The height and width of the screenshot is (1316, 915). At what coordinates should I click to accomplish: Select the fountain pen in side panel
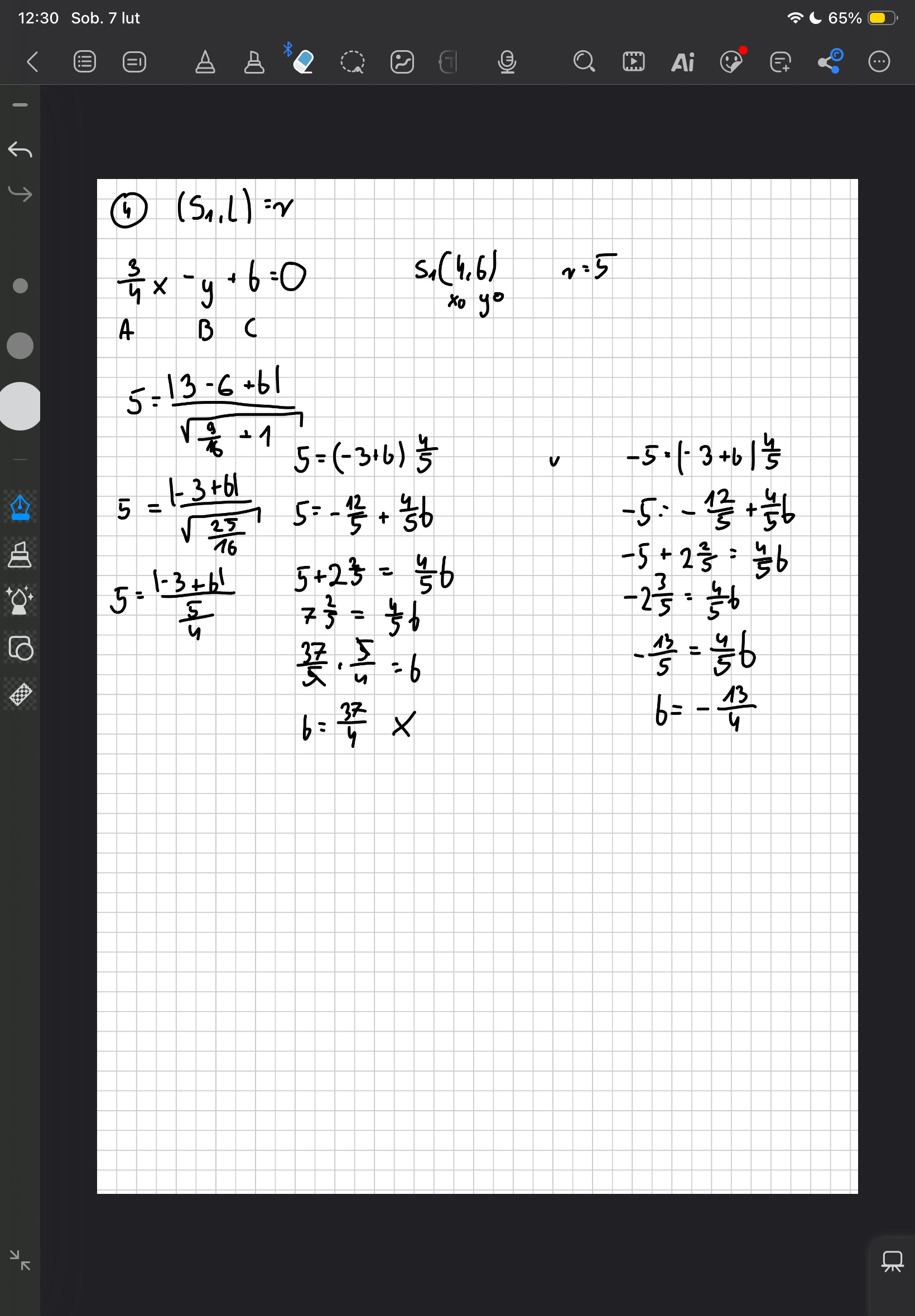[x=20, y=507]
